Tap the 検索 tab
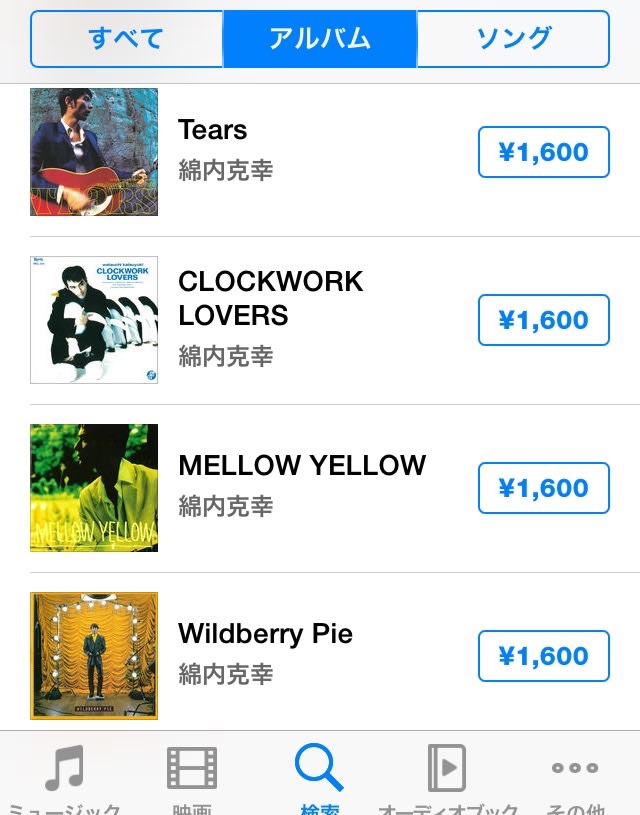This screenshot has height=815, width=640. 320,778
